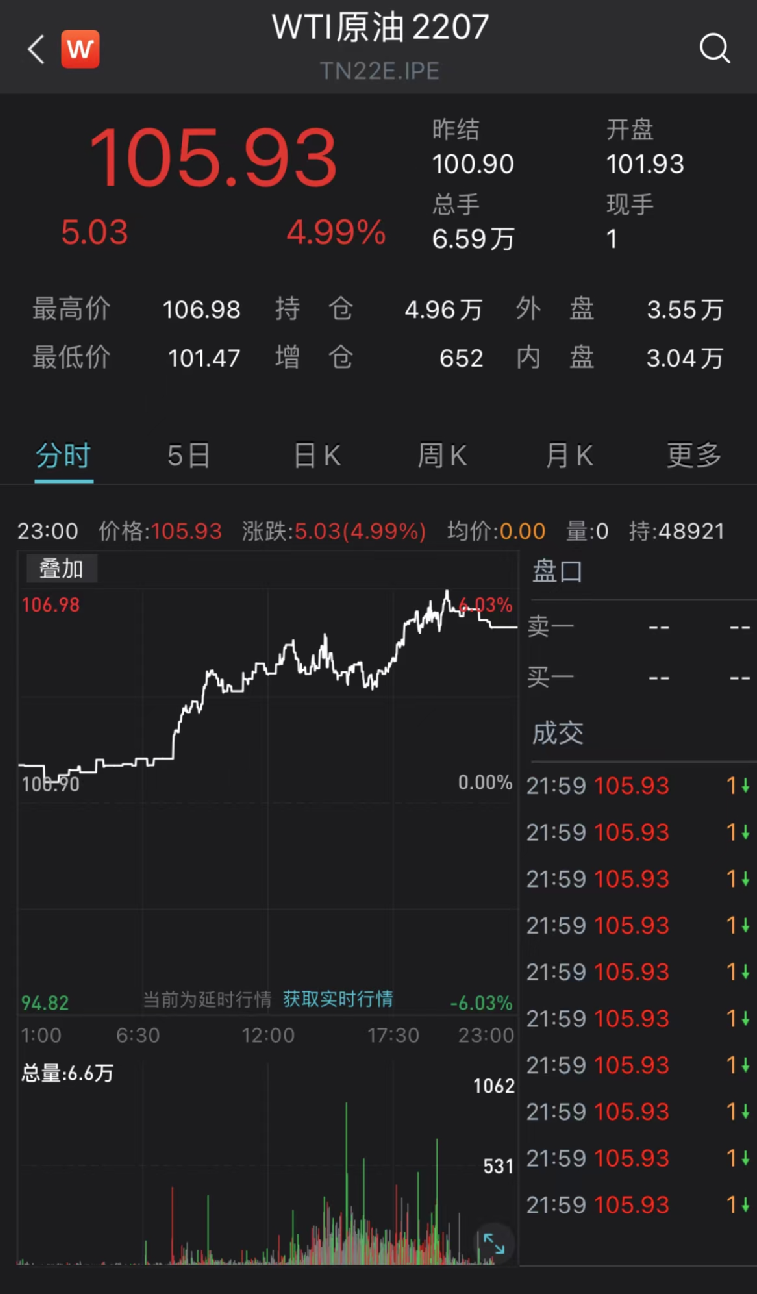Open the 周K chart tab
The image size is (757, 1294).
[x=442, y=456]
